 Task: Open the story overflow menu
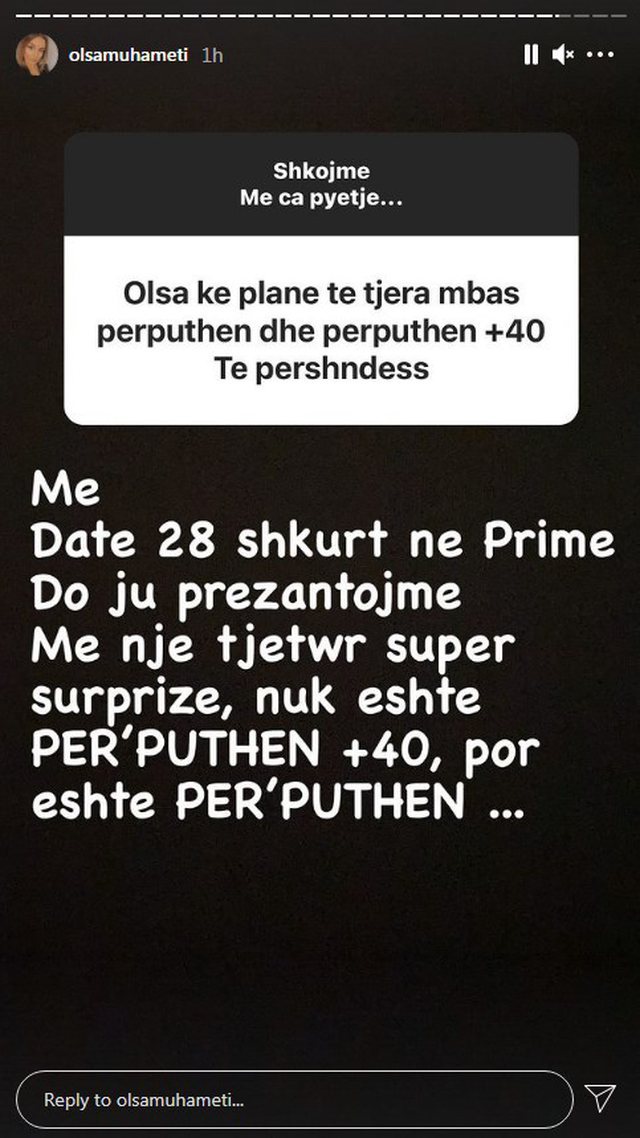coord(600,56)
